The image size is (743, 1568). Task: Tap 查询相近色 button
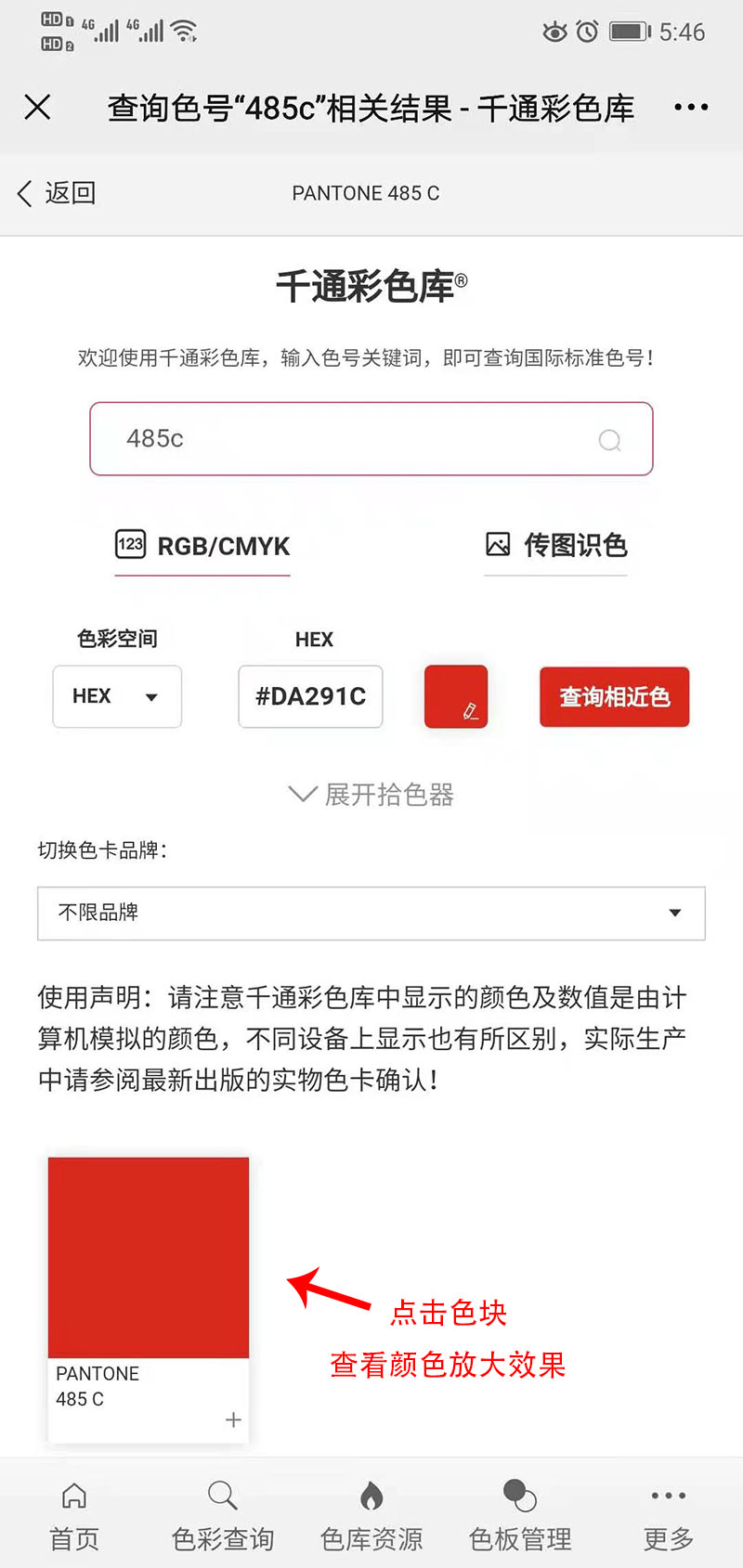pos(614,696)
